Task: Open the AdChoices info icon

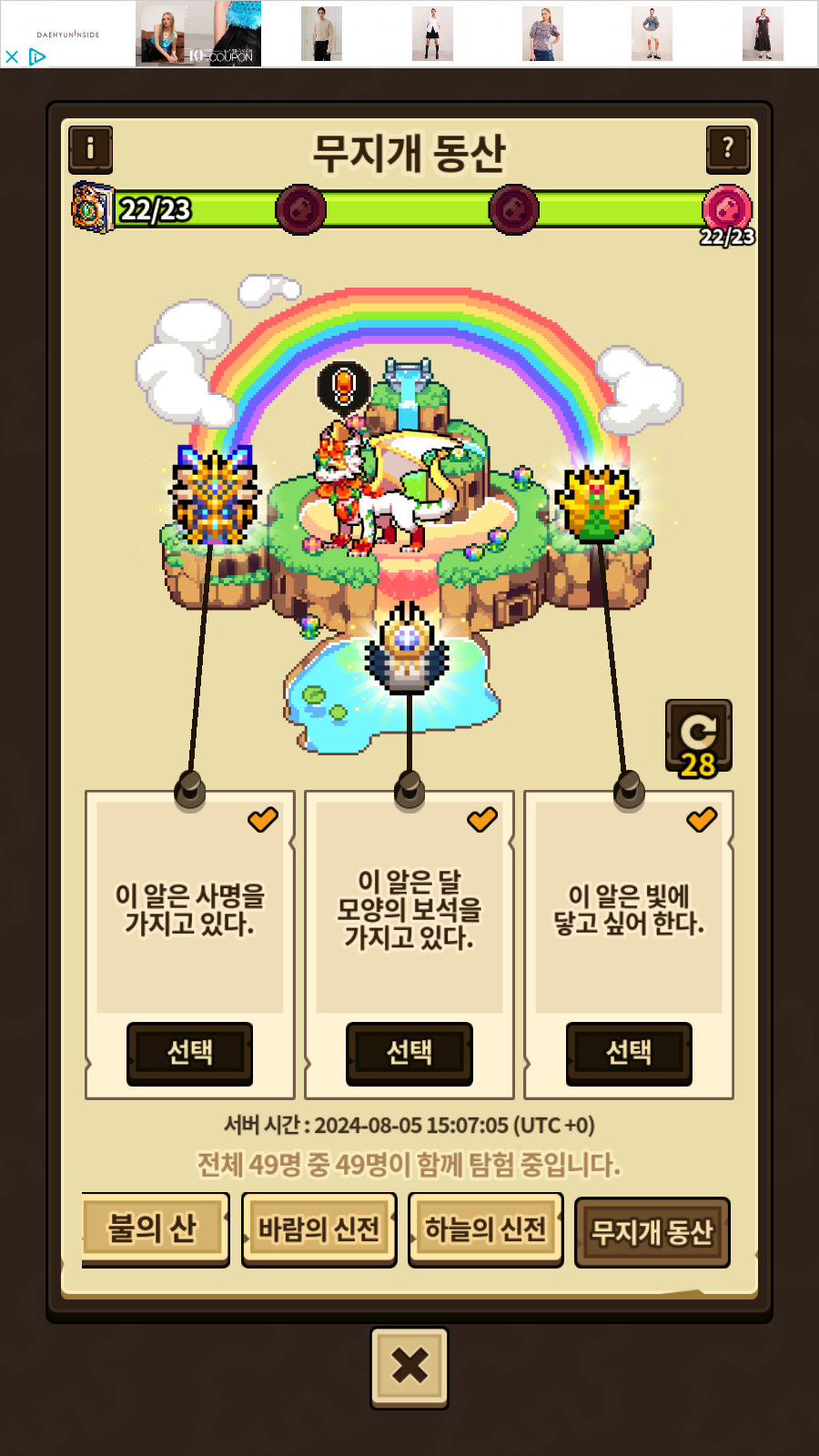Action: click(x=37, y=57)
